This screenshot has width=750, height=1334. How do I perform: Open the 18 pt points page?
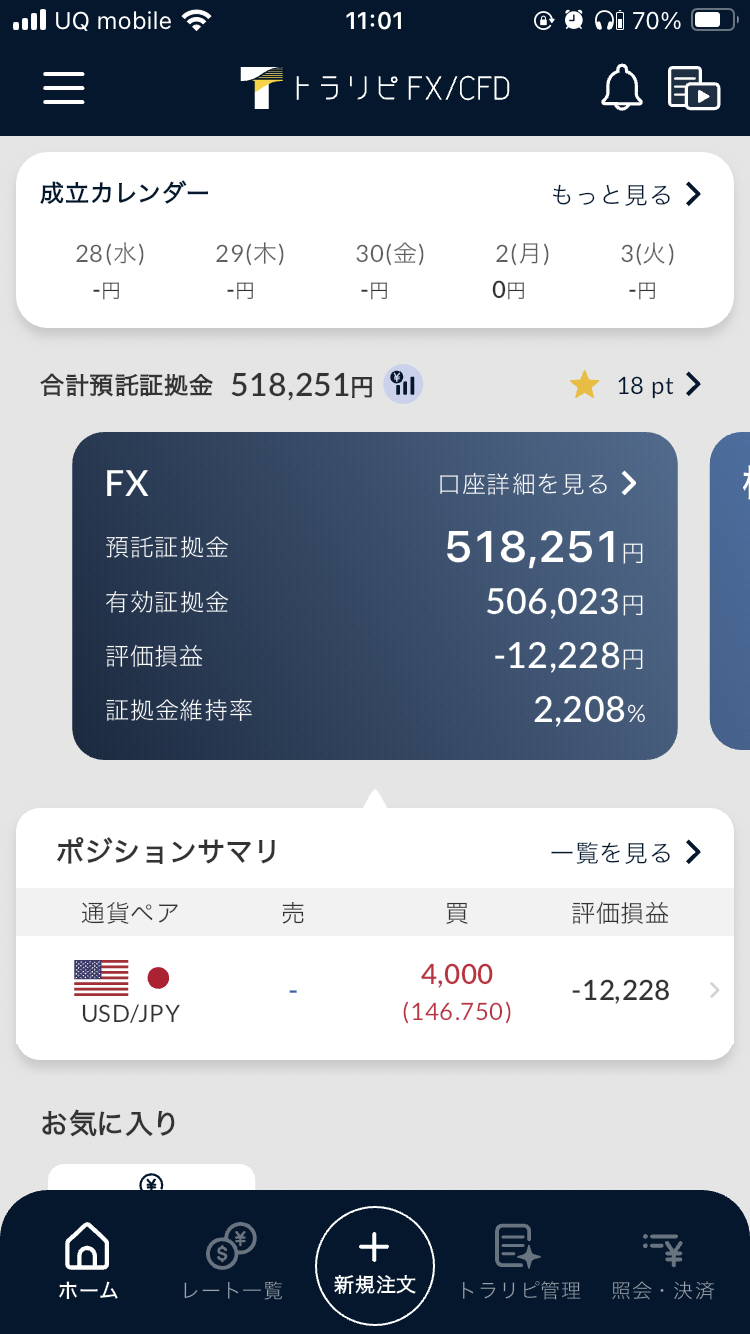tap(636, 385)
